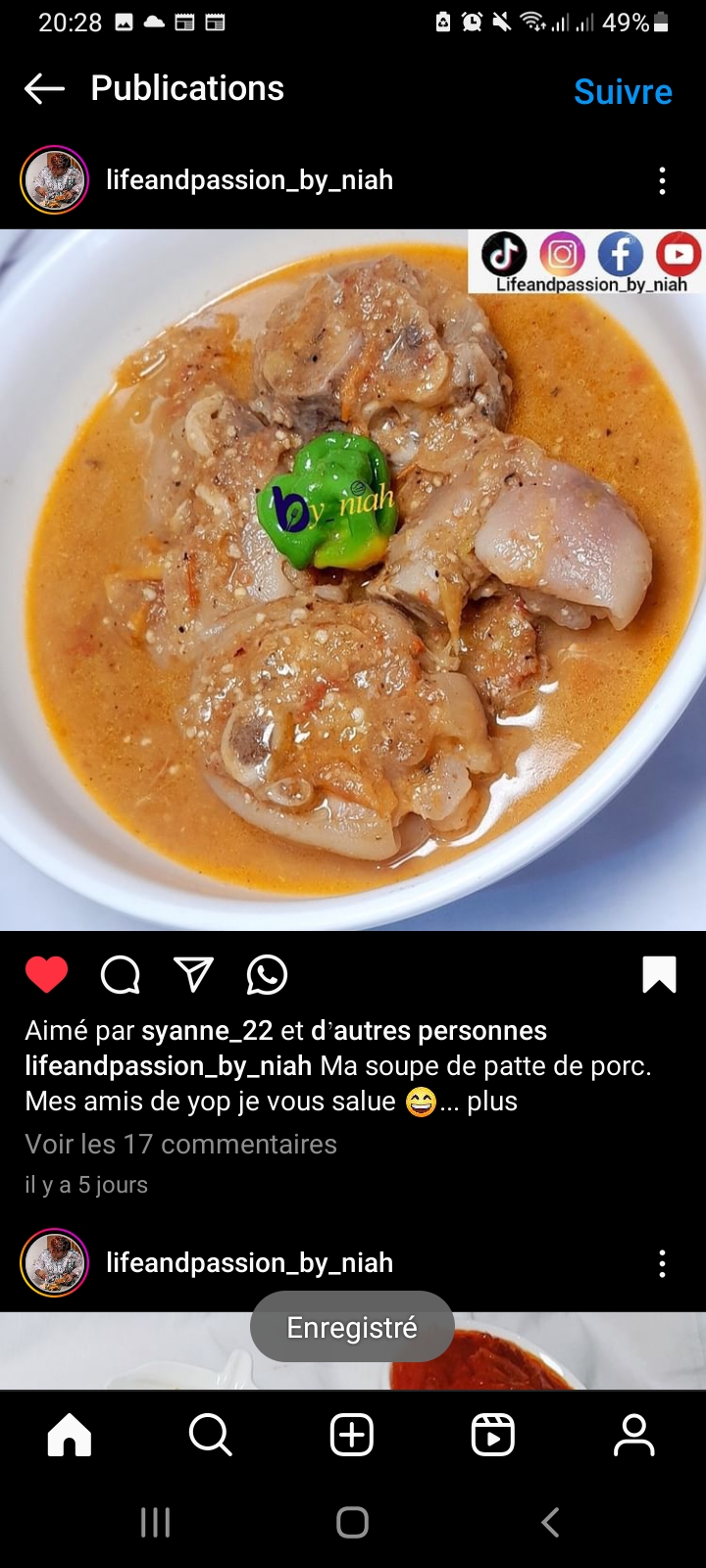Image resolution: width=706 pixels, height=1568 pixels.
Task: Open the profile picture on the top post header
Action: coord(55,180)
